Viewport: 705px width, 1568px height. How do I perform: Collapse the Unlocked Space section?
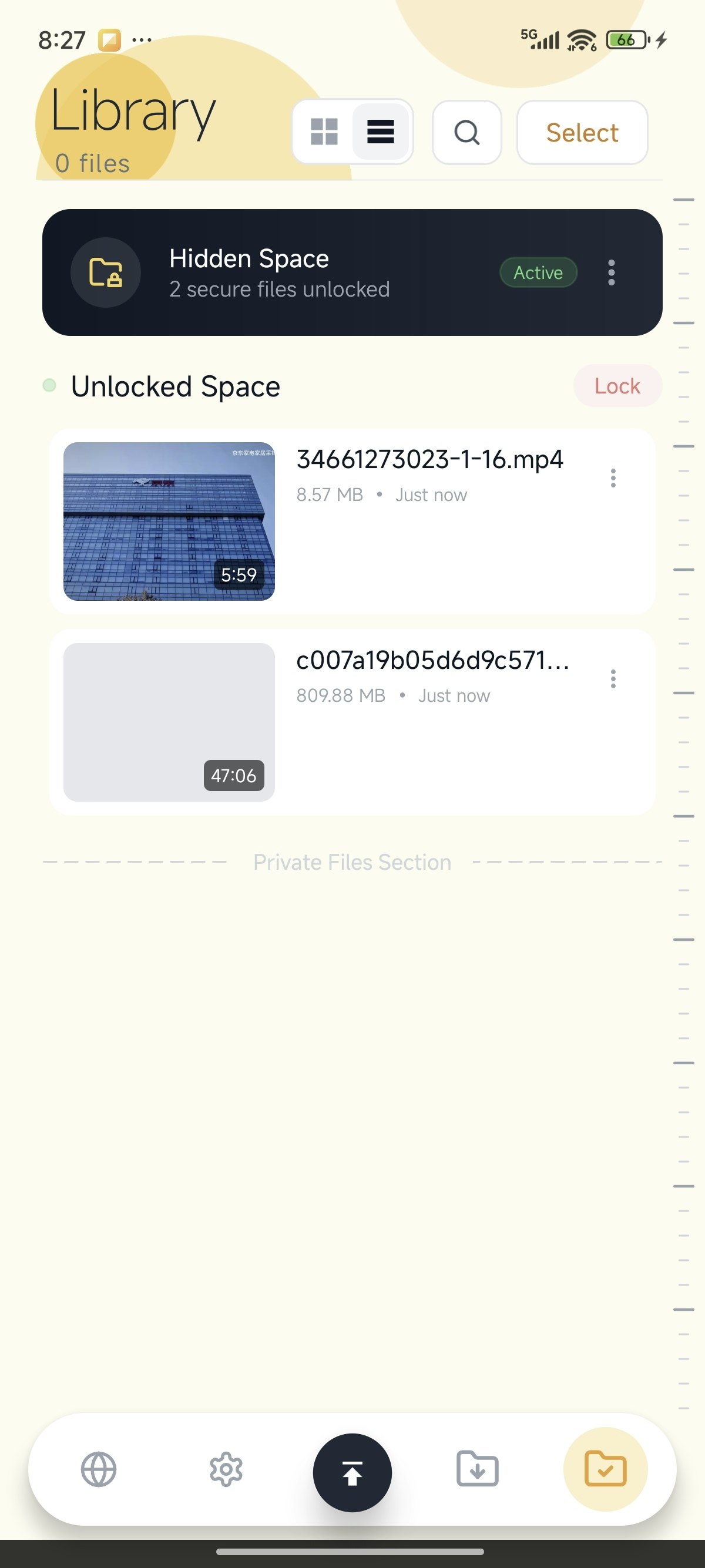[175, 385]
